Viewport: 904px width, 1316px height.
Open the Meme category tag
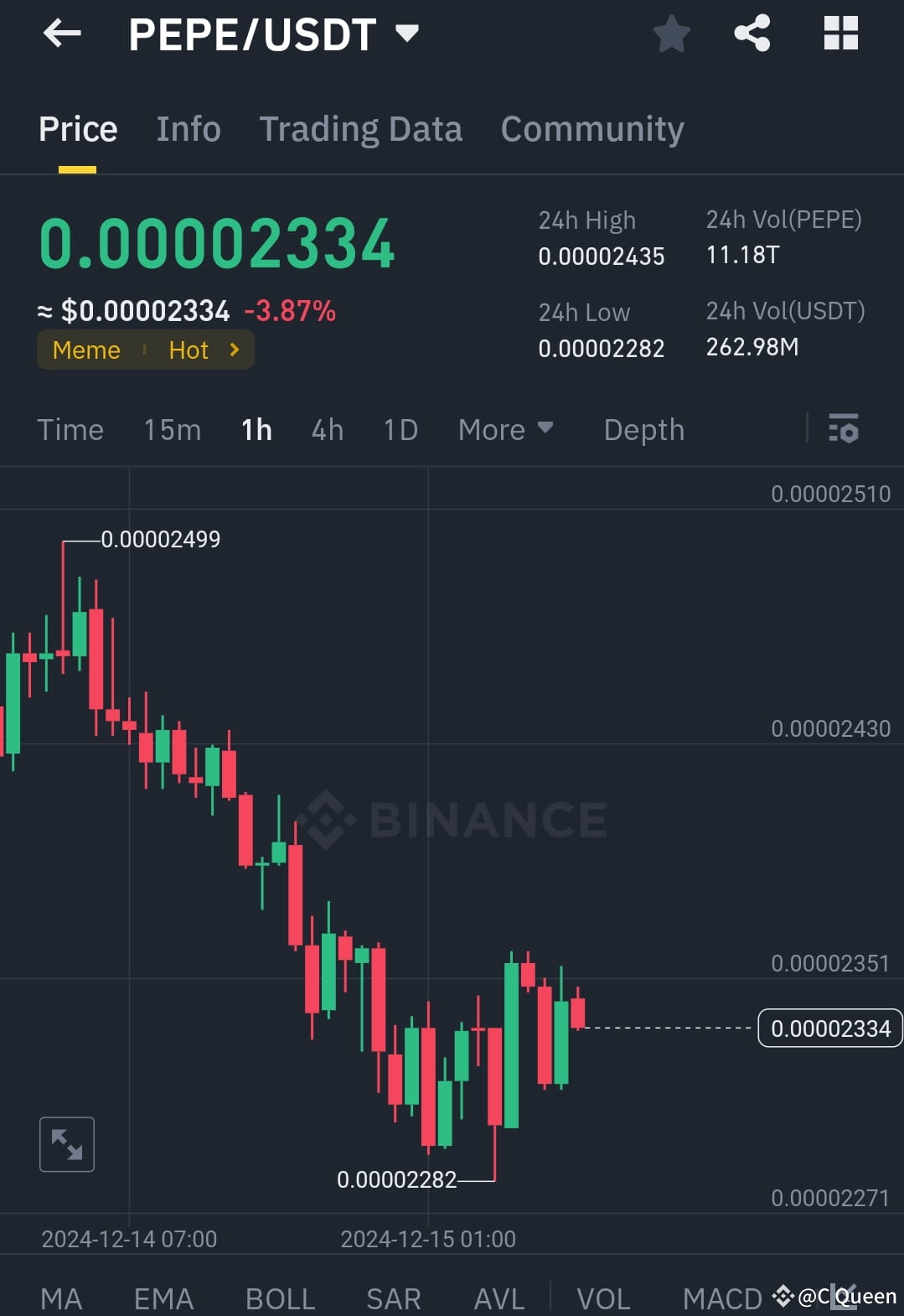tap(85, 350)
